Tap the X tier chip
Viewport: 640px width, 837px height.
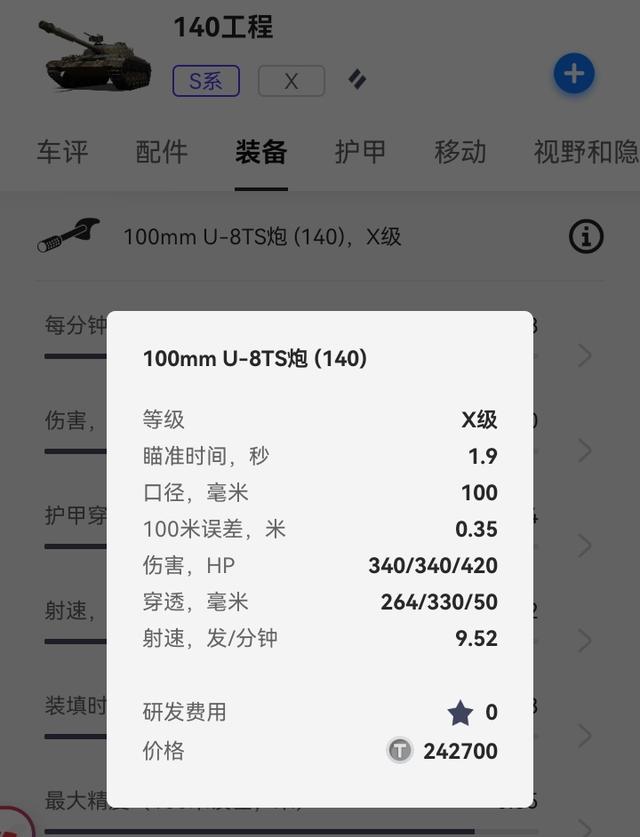pos(291,81)
